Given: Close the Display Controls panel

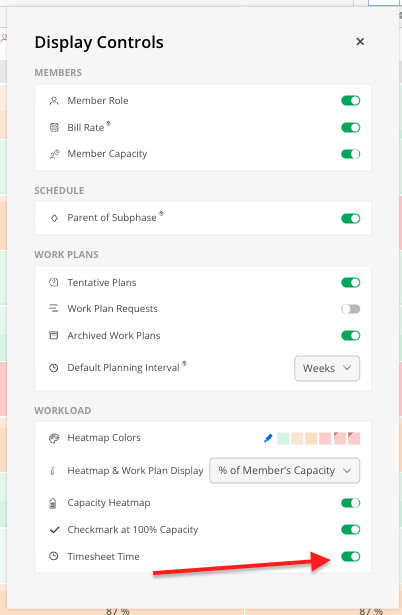Looking at the screenshot, I should coord(360,42).
